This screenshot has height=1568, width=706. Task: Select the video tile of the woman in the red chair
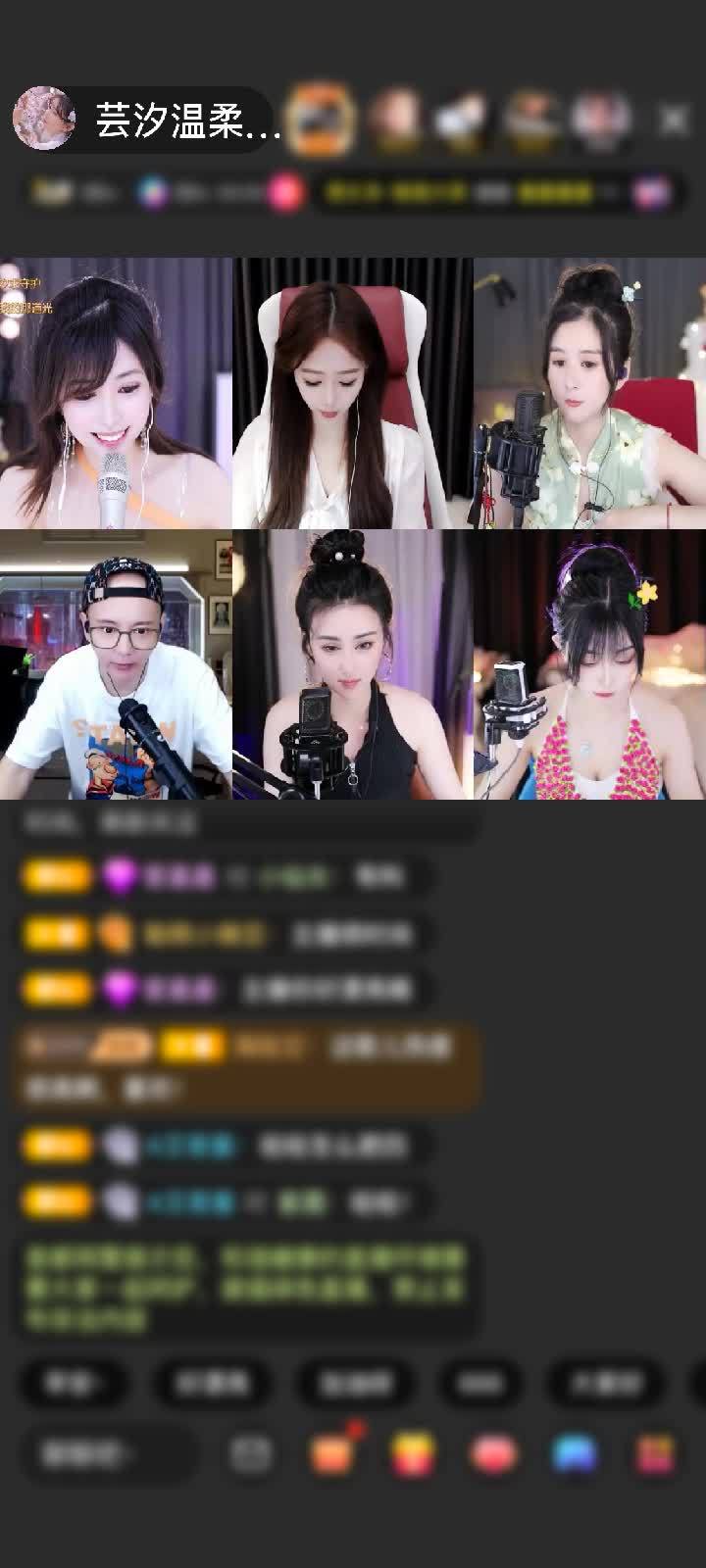coord(353,393)
